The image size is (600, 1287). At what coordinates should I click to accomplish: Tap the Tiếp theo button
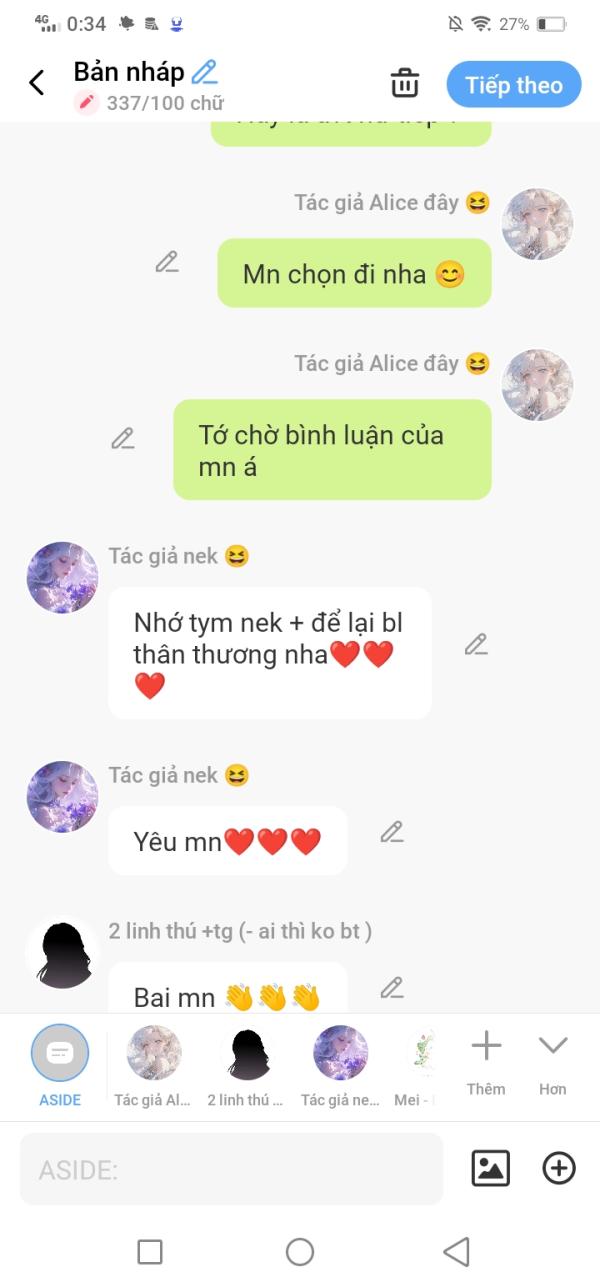514,85
